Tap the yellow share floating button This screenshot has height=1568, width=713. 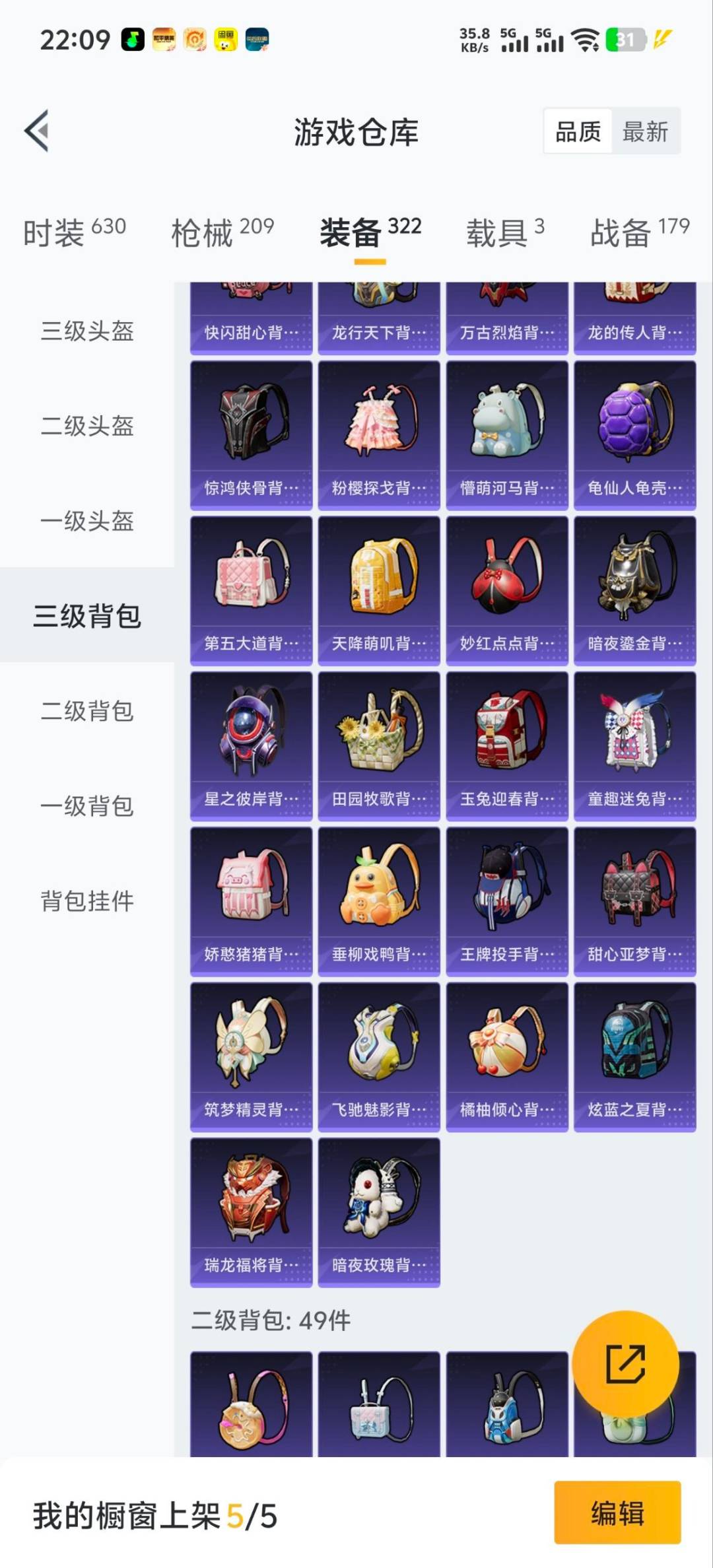(x=625, y=1364)
